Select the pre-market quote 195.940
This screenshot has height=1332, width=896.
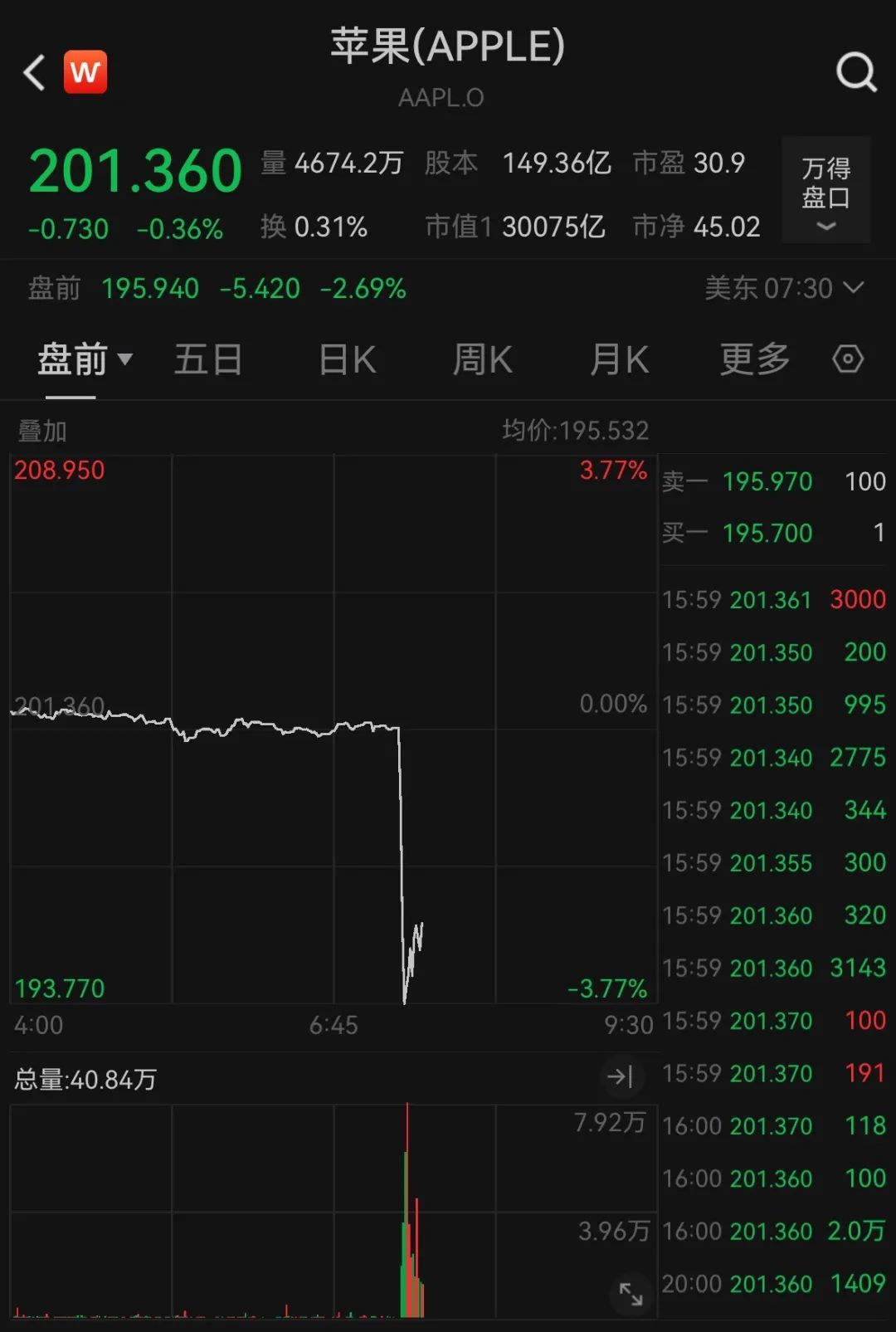tap(150, 289)
